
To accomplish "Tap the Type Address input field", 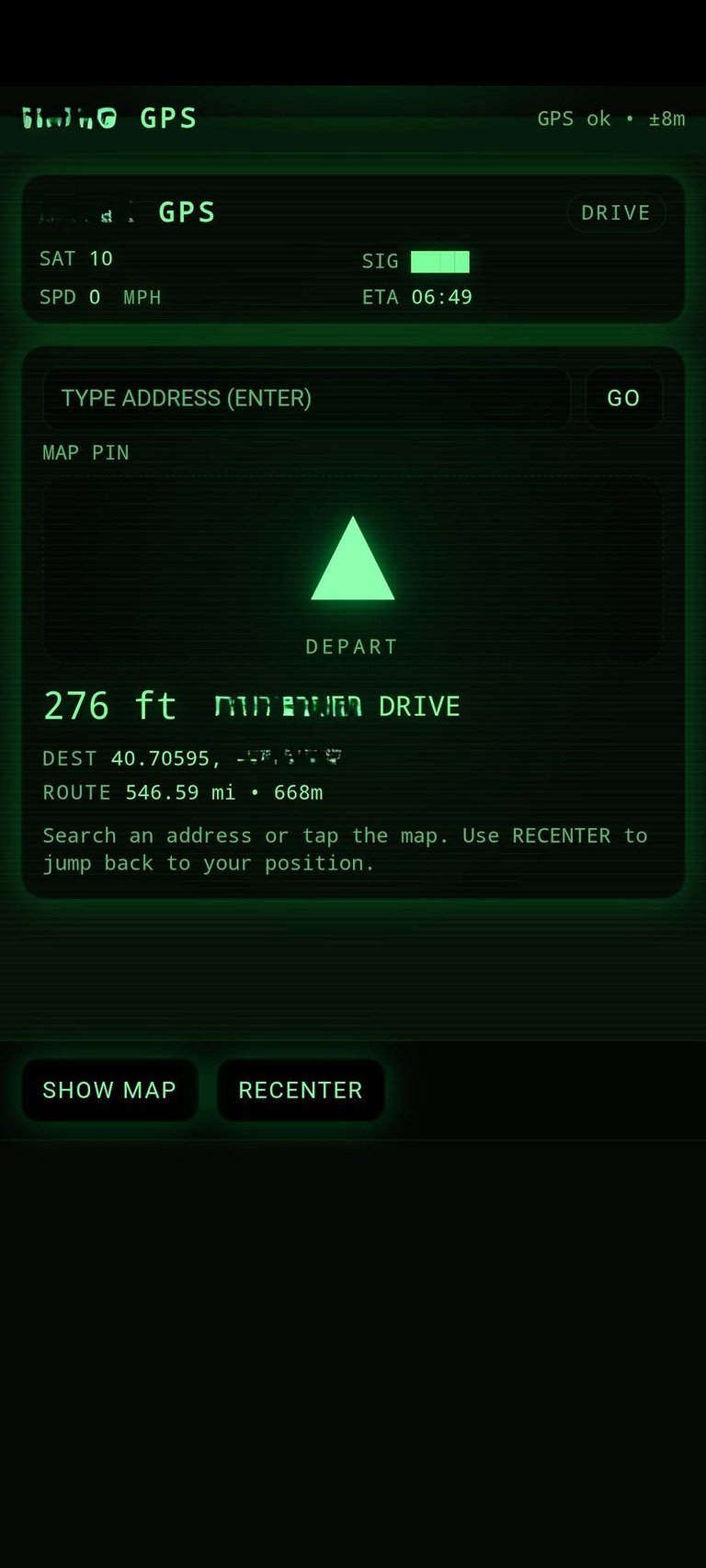I will [306, 398].
